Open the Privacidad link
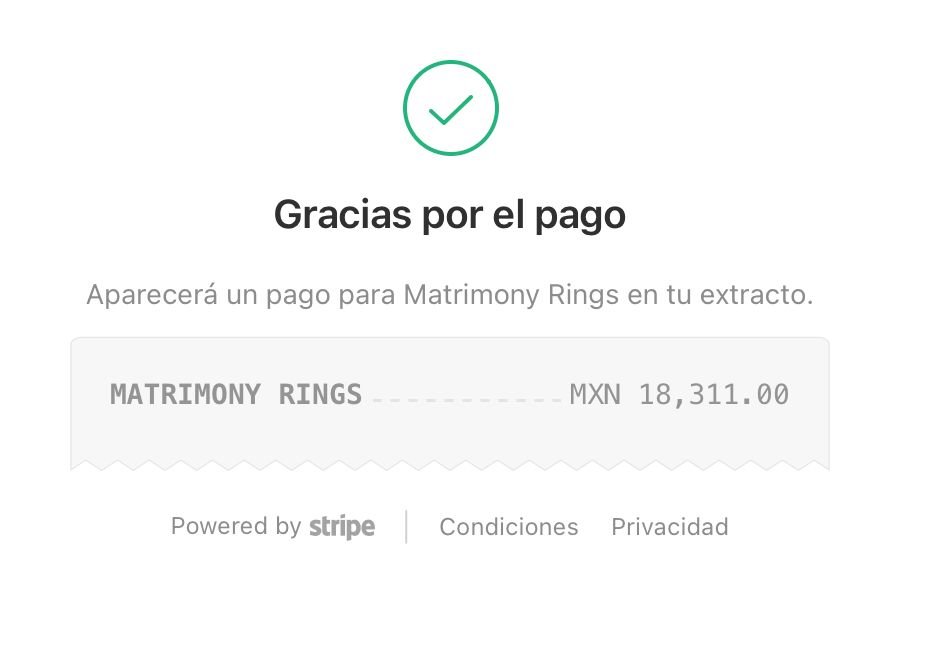The height and width of the screenshot is (662, 926). (x=669, y=527)
